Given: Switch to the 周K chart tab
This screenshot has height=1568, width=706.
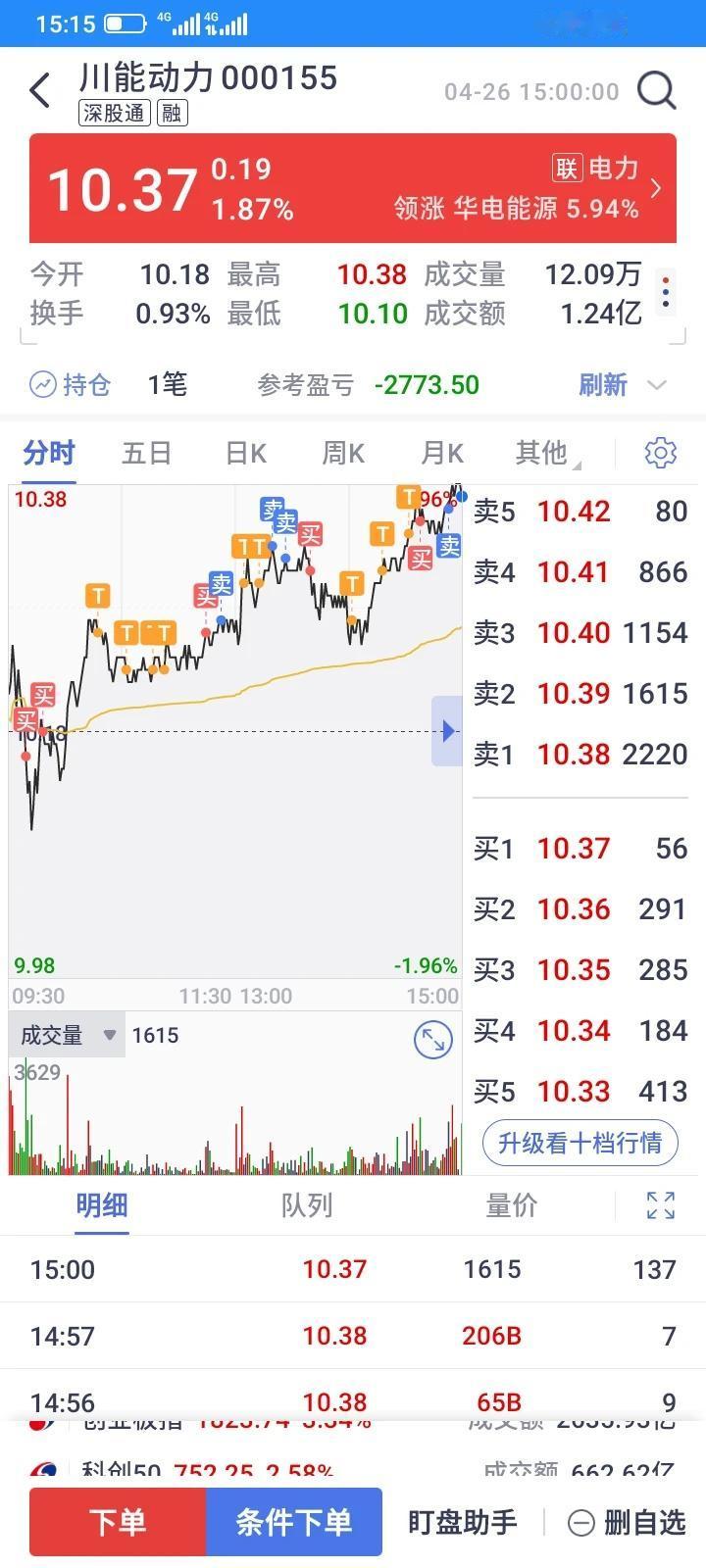Looking at the screenshot, I should pyautogui.click(x=343, y=453).
